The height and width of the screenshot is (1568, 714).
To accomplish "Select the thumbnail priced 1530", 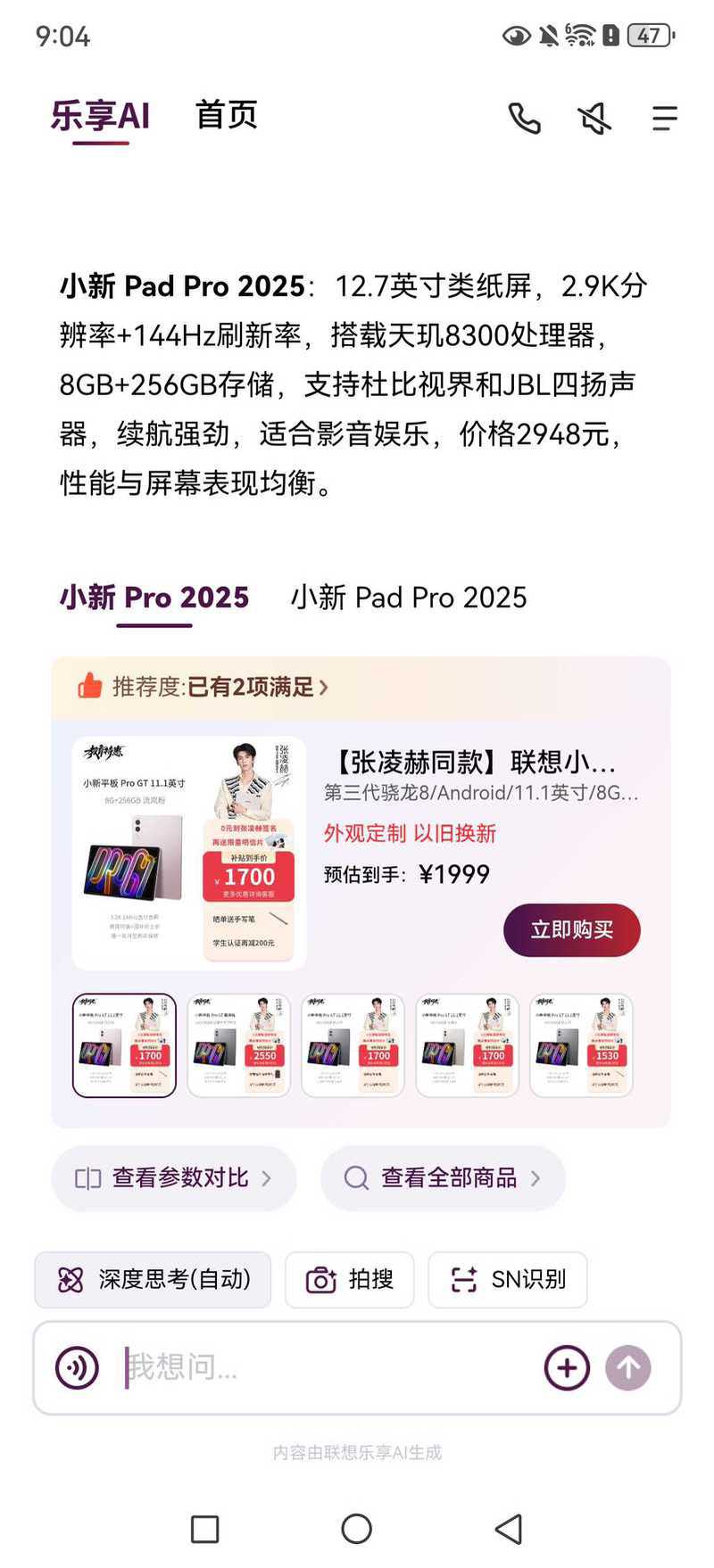I will tap(581, 1044).
